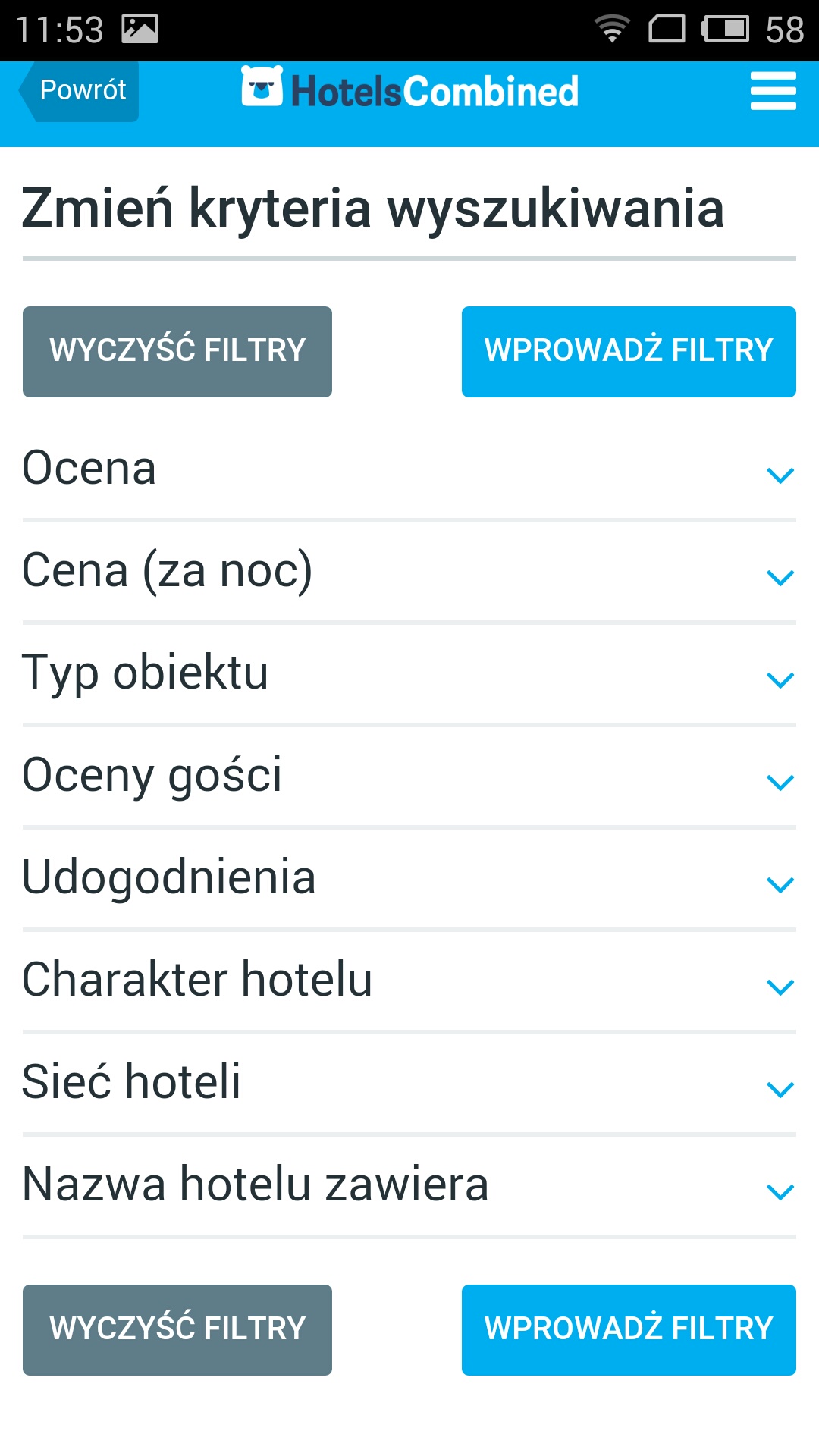
Task: Apply filters with top WPROWADŹ FILTRY
Action: 629,352
